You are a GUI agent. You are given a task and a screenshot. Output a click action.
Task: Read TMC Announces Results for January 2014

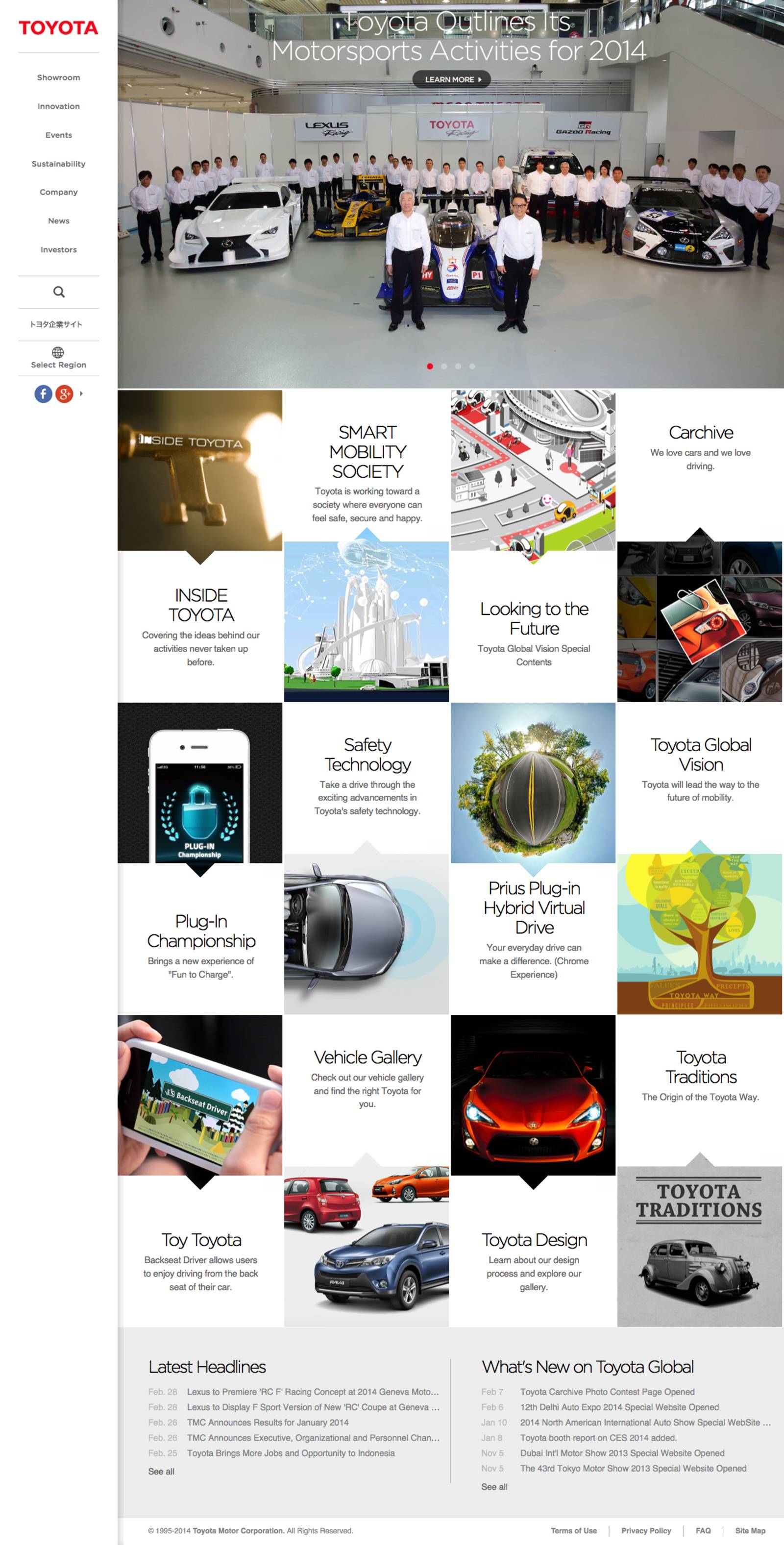tap(268, 1422)
